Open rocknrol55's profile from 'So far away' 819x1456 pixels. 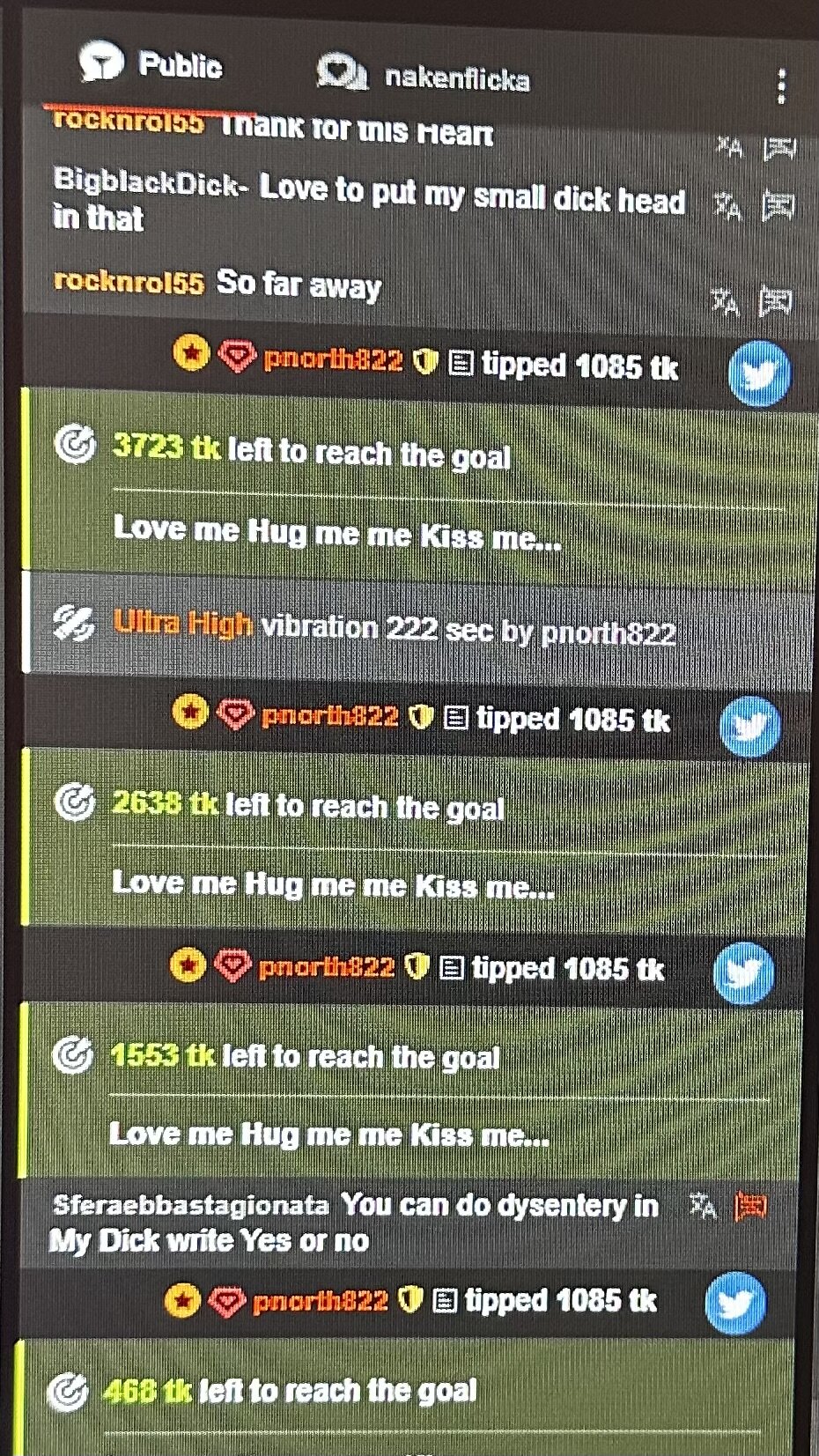click(x=129, y=281)
